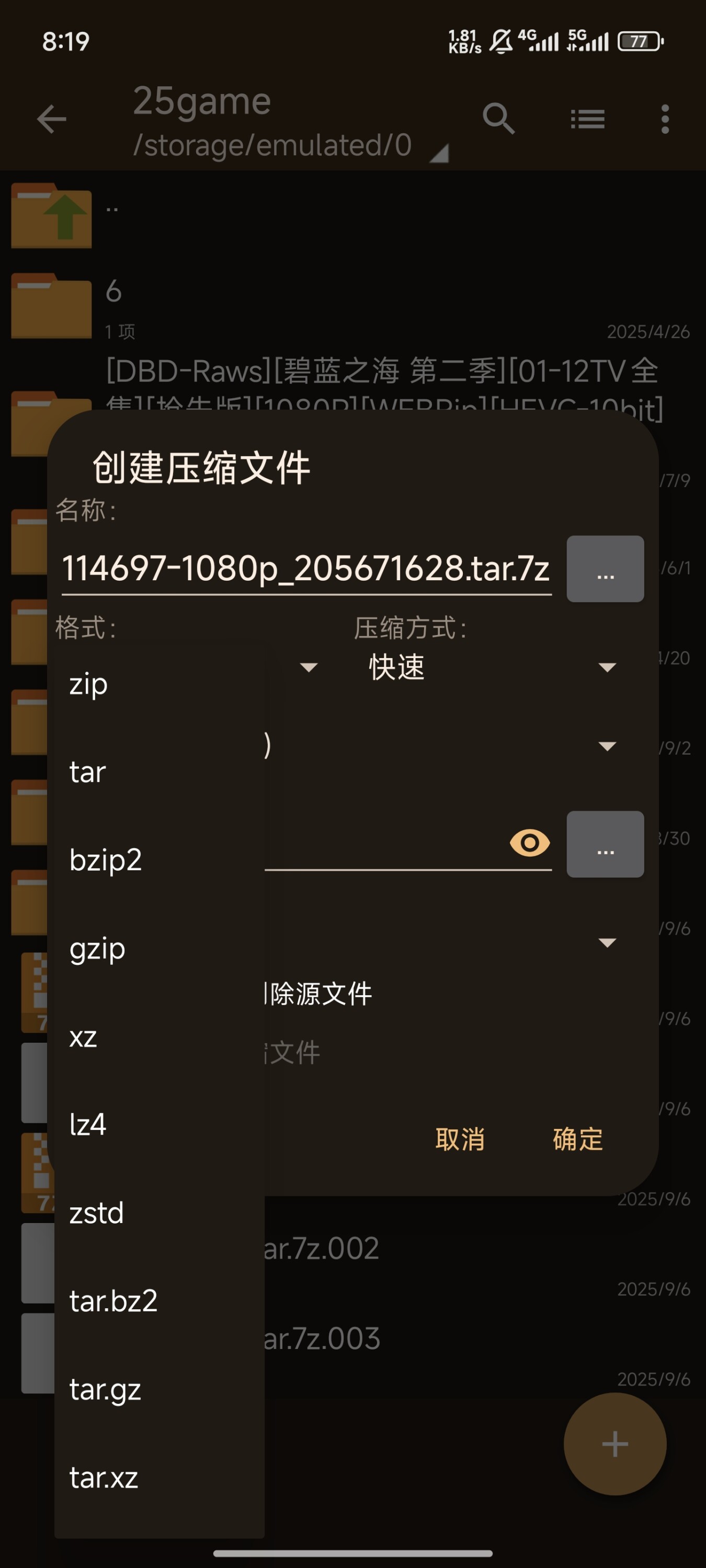Toggle password visibility eye icon
This screenshot has width=706, height=1568.
(529, 843)
